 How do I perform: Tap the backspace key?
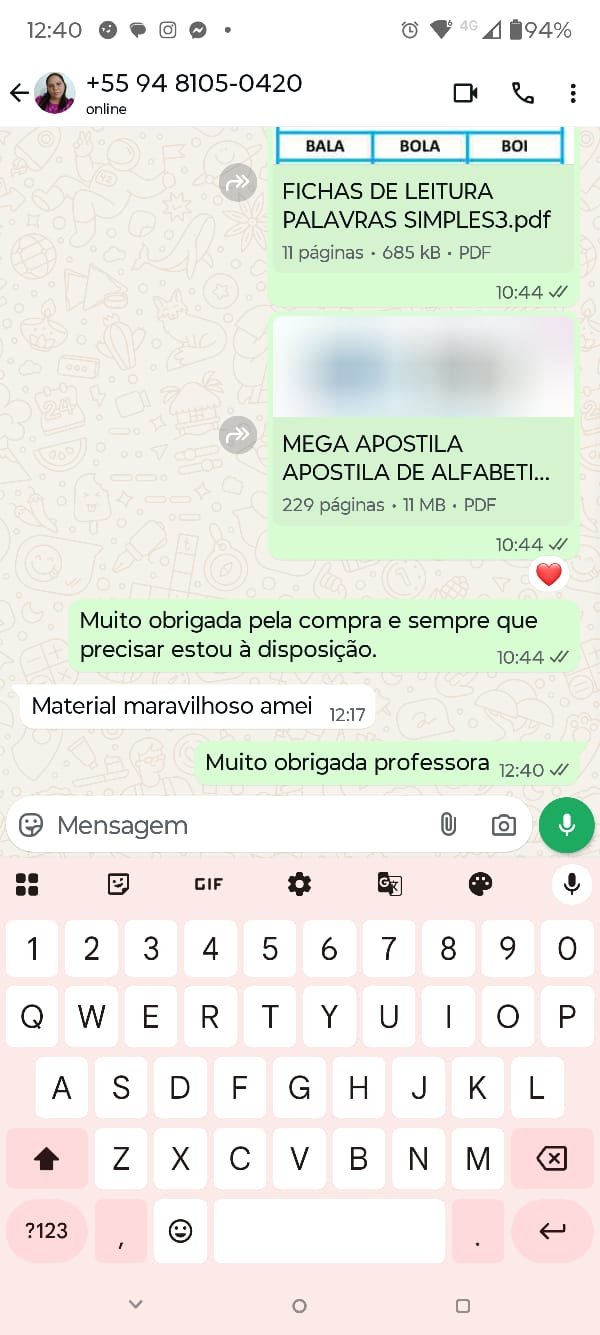click(x=551, y=1159)
